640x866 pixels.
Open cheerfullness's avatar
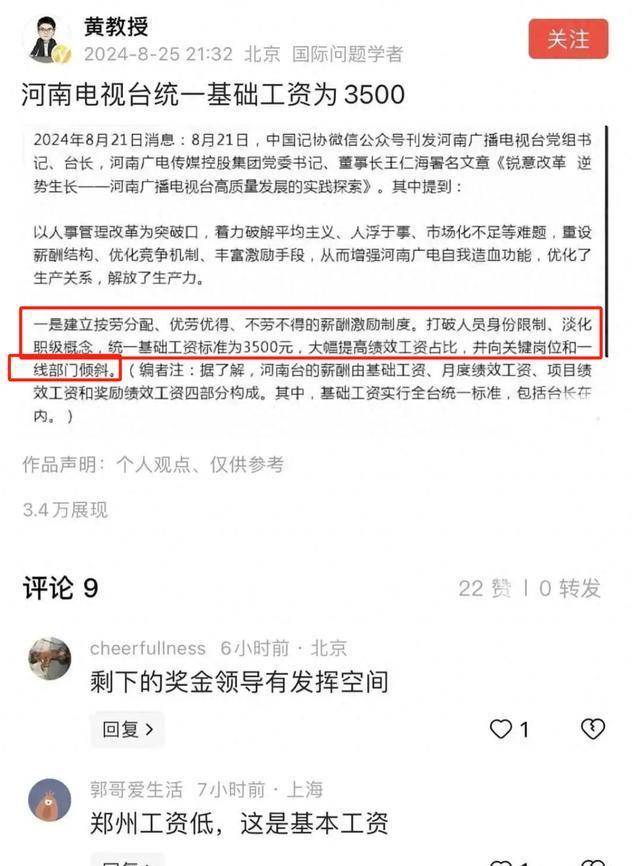[x=48, y=660]
